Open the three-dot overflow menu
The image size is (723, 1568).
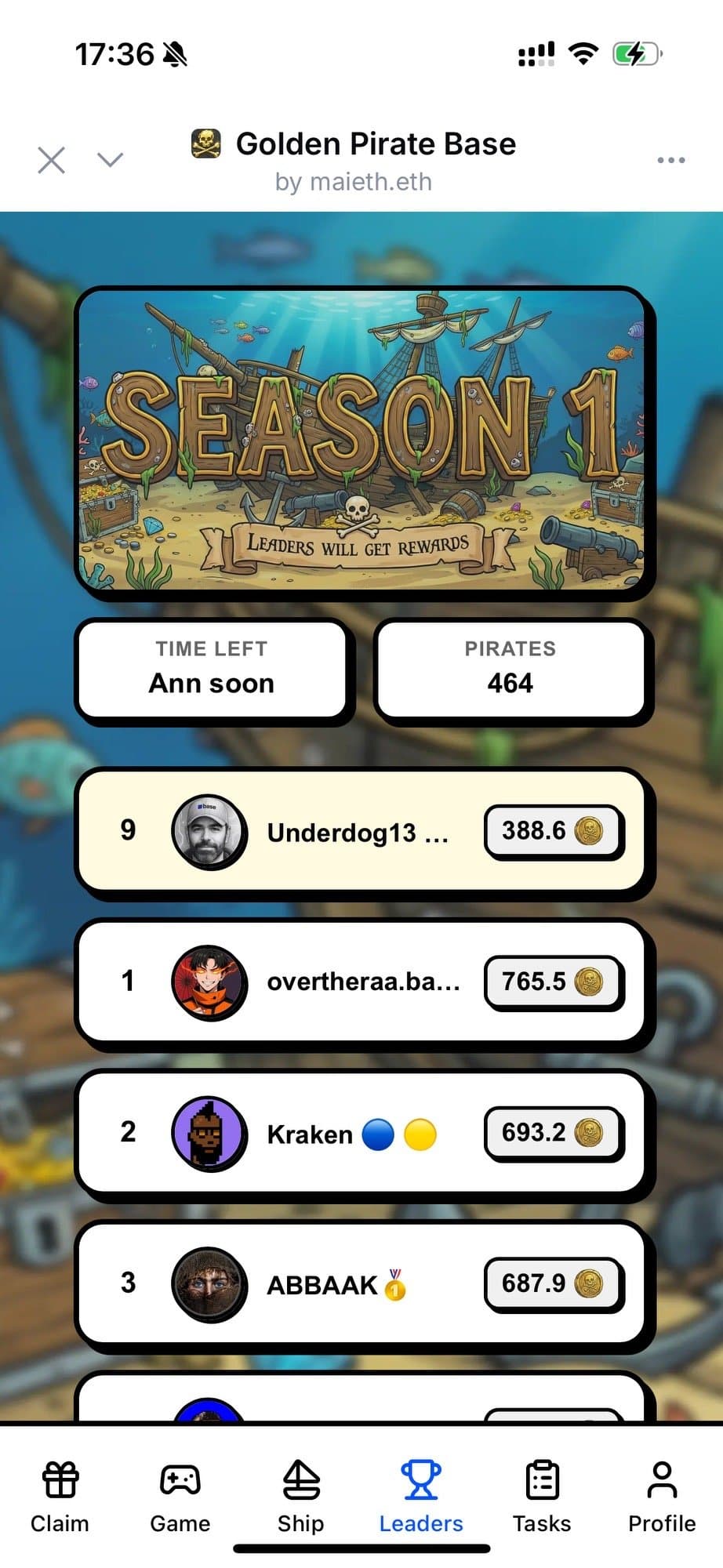(x=670, y=160)
